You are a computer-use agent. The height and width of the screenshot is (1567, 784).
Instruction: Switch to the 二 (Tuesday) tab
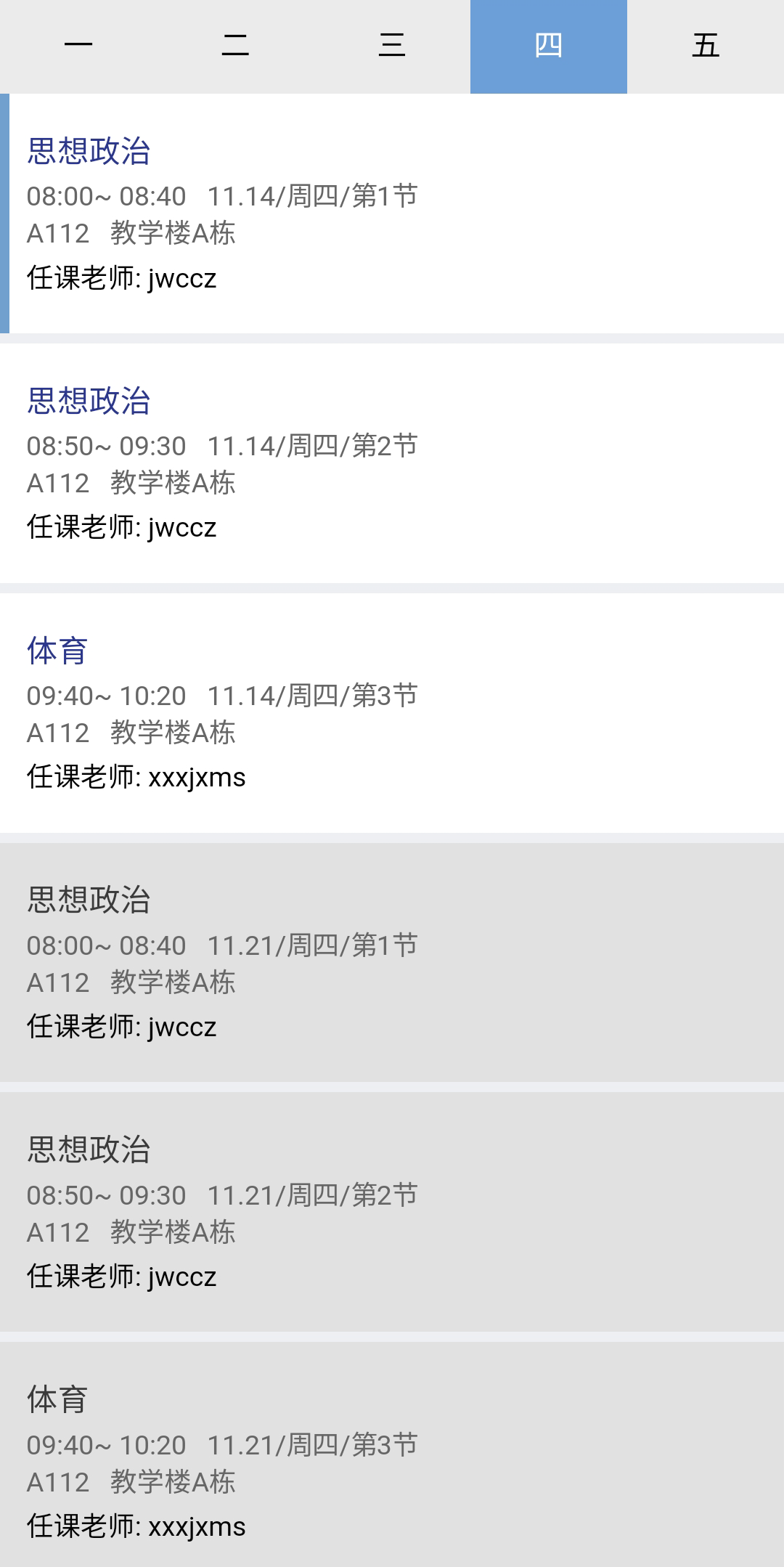coord(235,46)
